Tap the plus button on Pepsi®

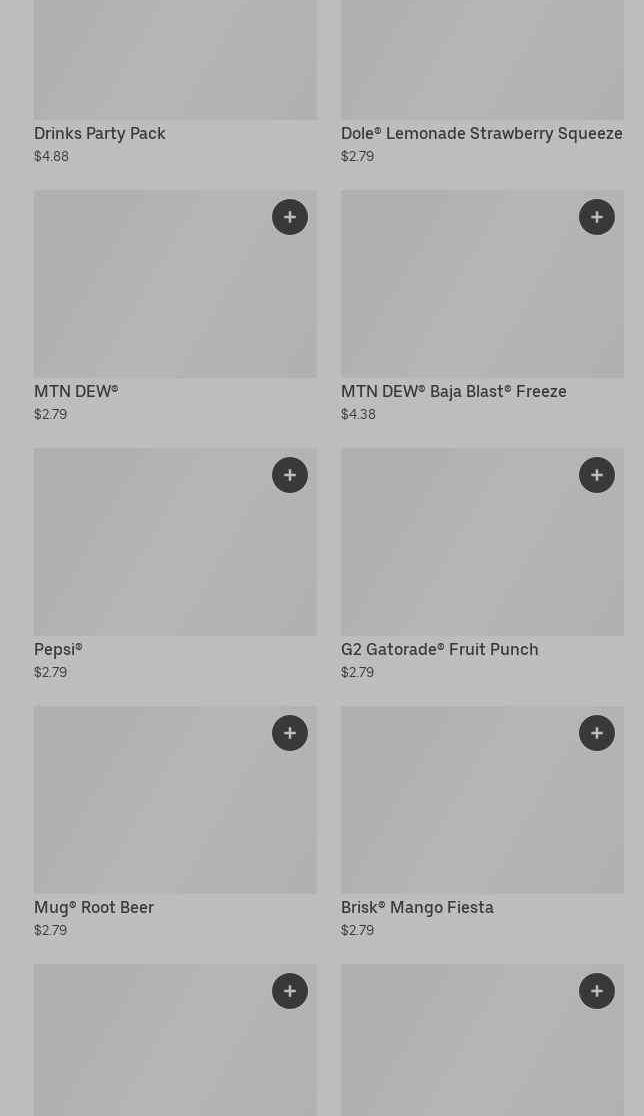[x=290, y=475]
